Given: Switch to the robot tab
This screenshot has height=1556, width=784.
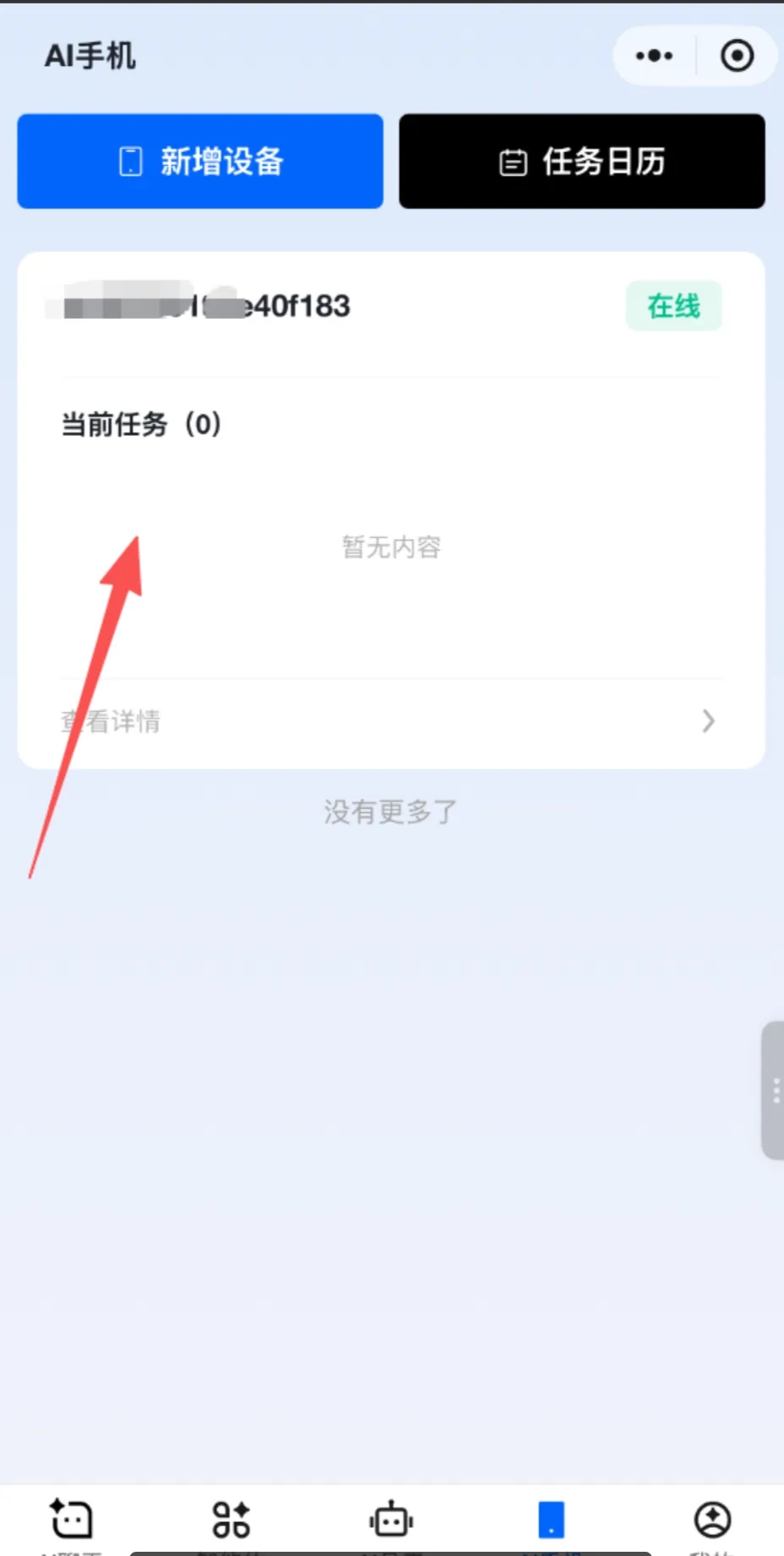Looking at the screenshot, I should [x=391, y=1520].
